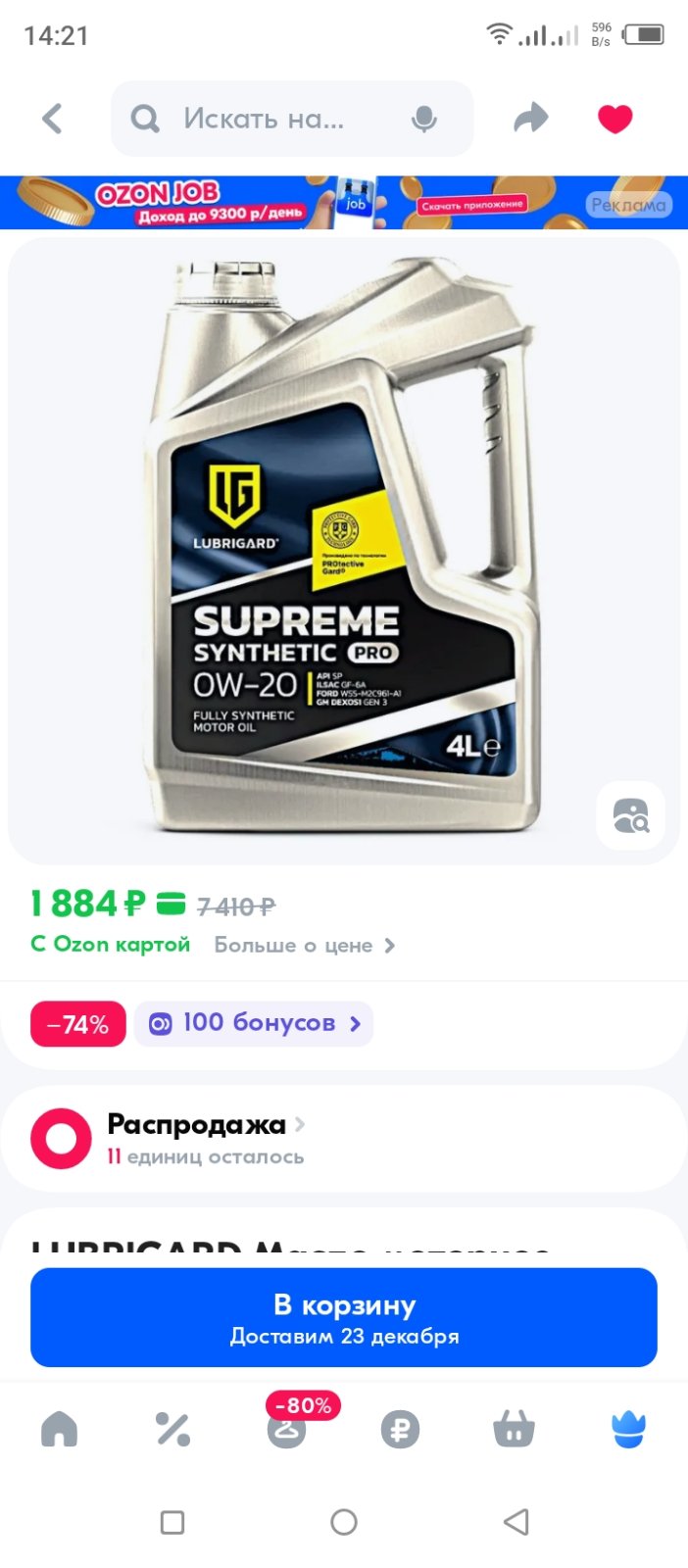
Task: Open the Ozon Job banner
Action: tap(344, 202)
